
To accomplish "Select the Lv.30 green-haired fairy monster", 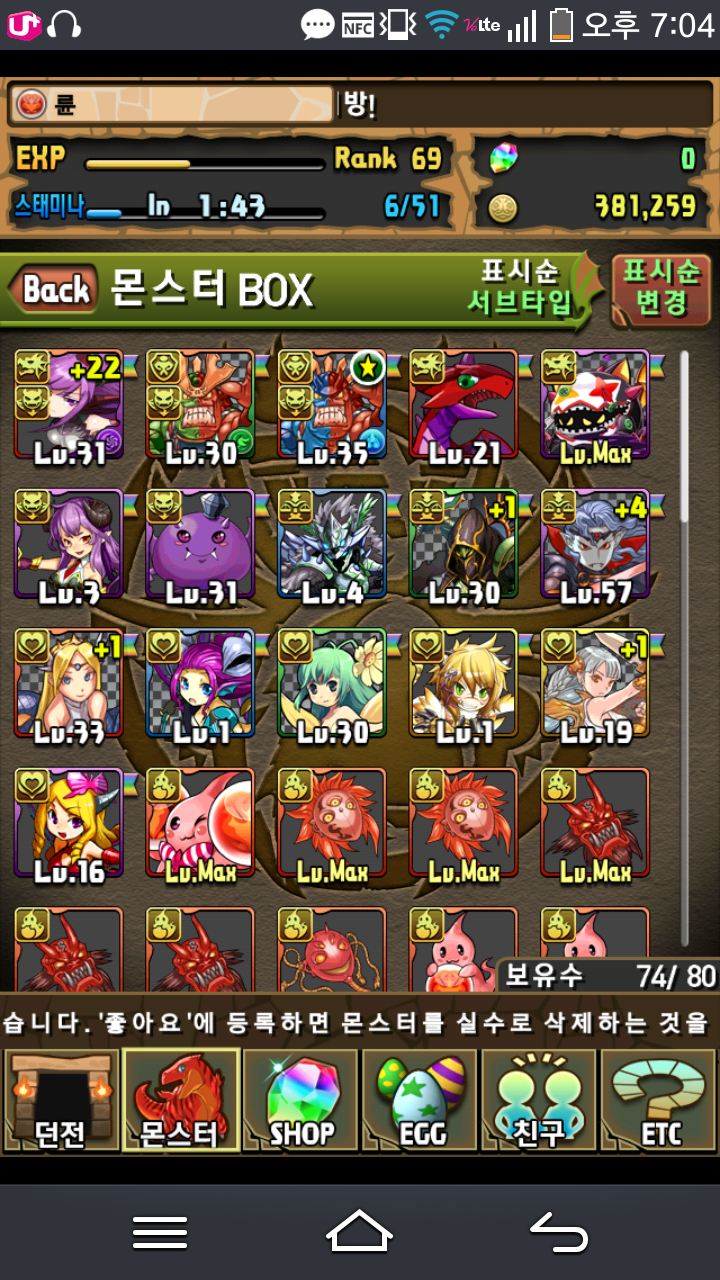I will [332, 685].
